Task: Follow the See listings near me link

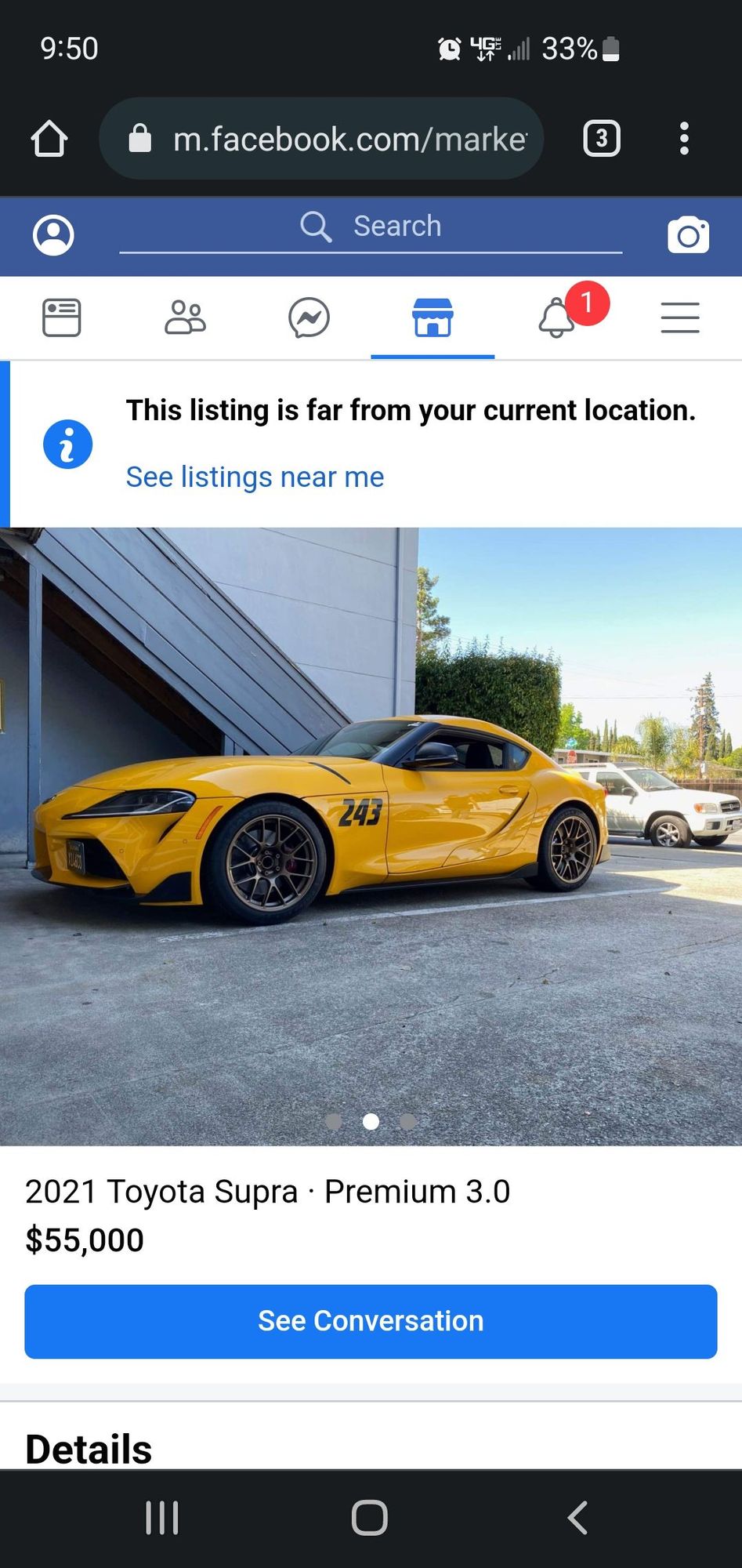Action: (x=255, y=477)
